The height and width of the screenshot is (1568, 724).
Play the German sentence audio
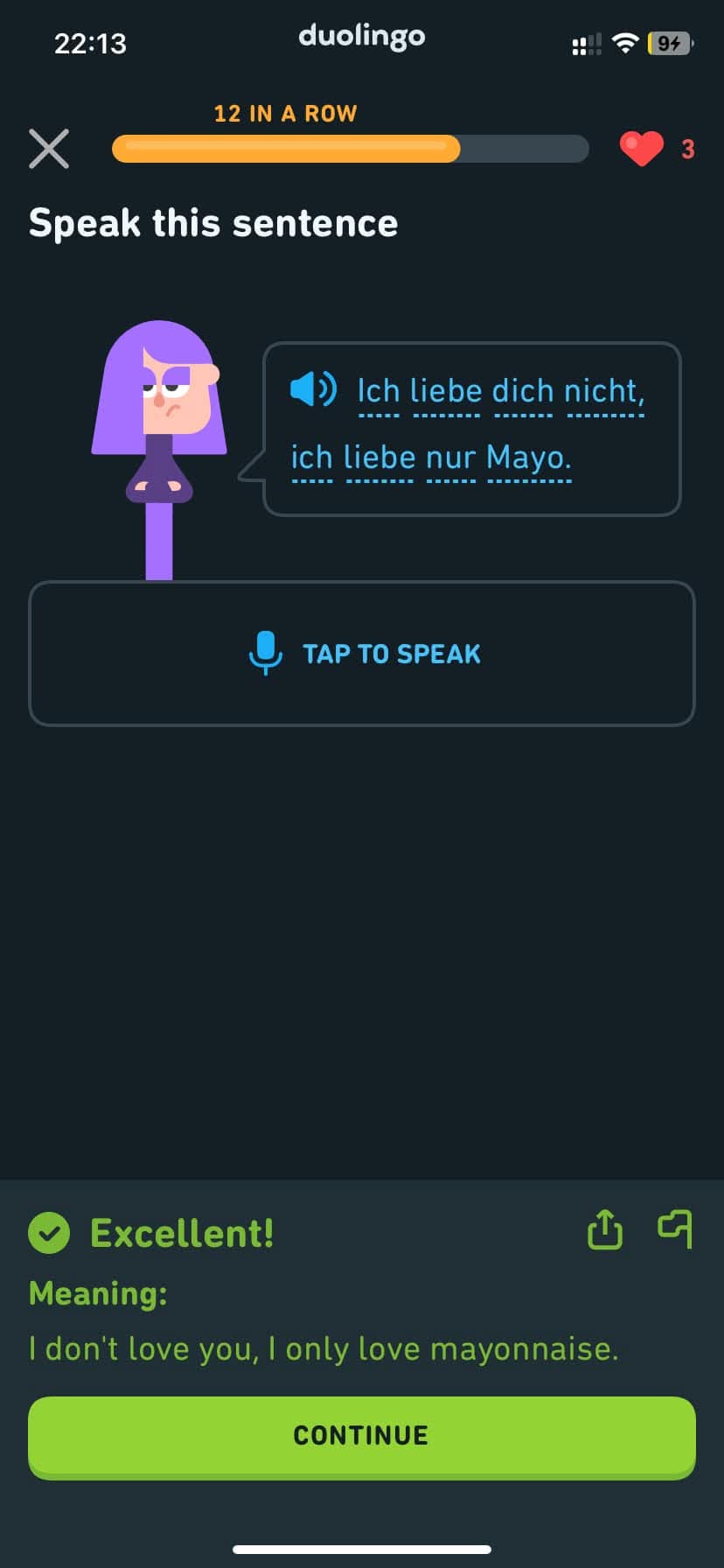click(312, 388)
